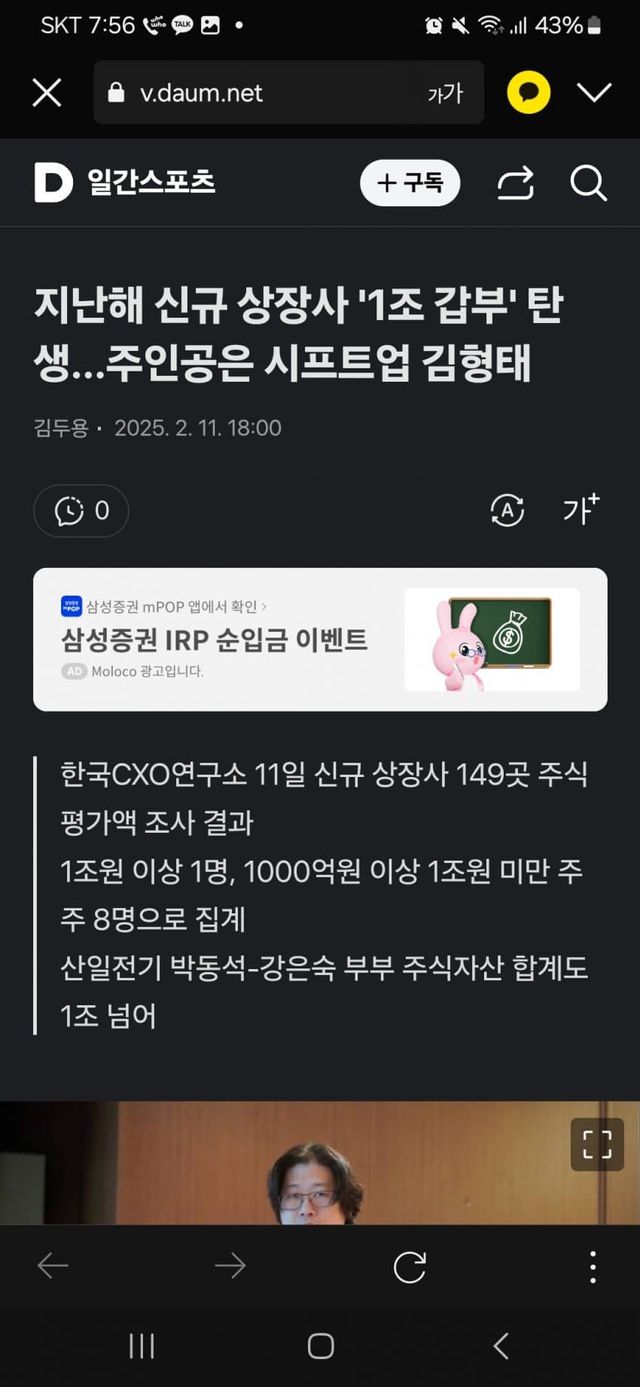Go back in the browser toolbar
640x1387 pixels.
[53, 1267]
